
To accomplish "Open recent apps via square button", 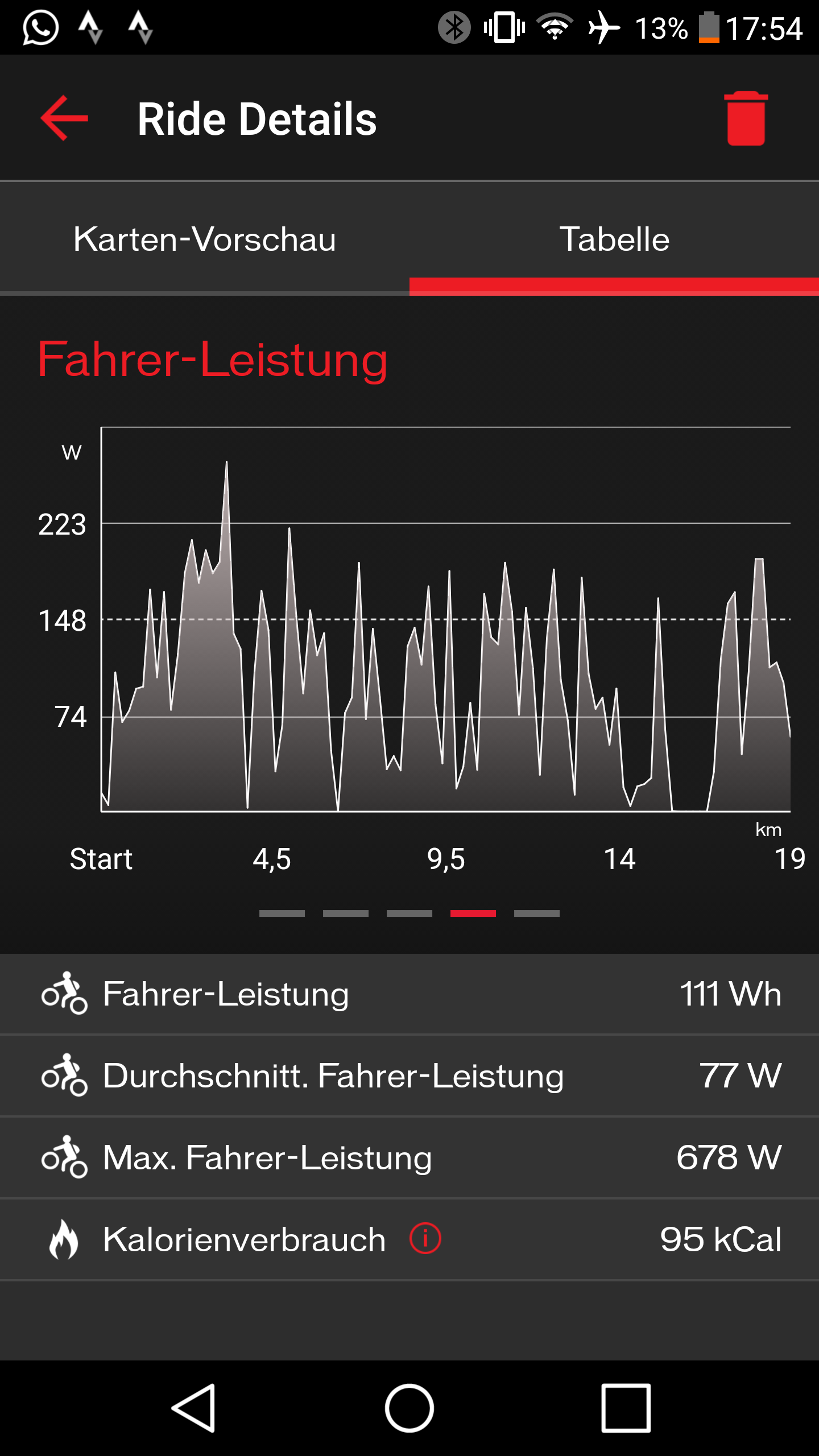I will tap(626, 1408).
